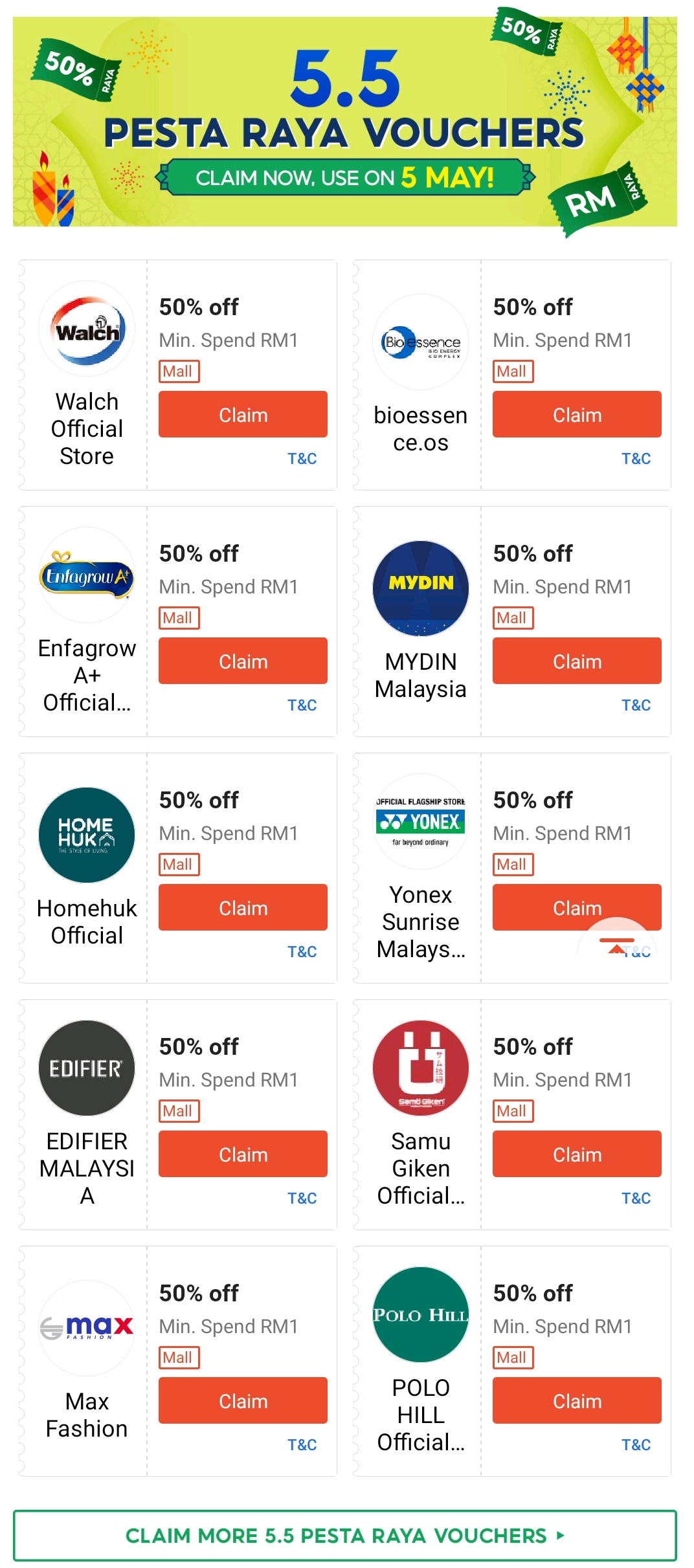Open the 5.5 Pesta Raya Vouchers banner
This screenshot has height=1568, width=694.
345,122
